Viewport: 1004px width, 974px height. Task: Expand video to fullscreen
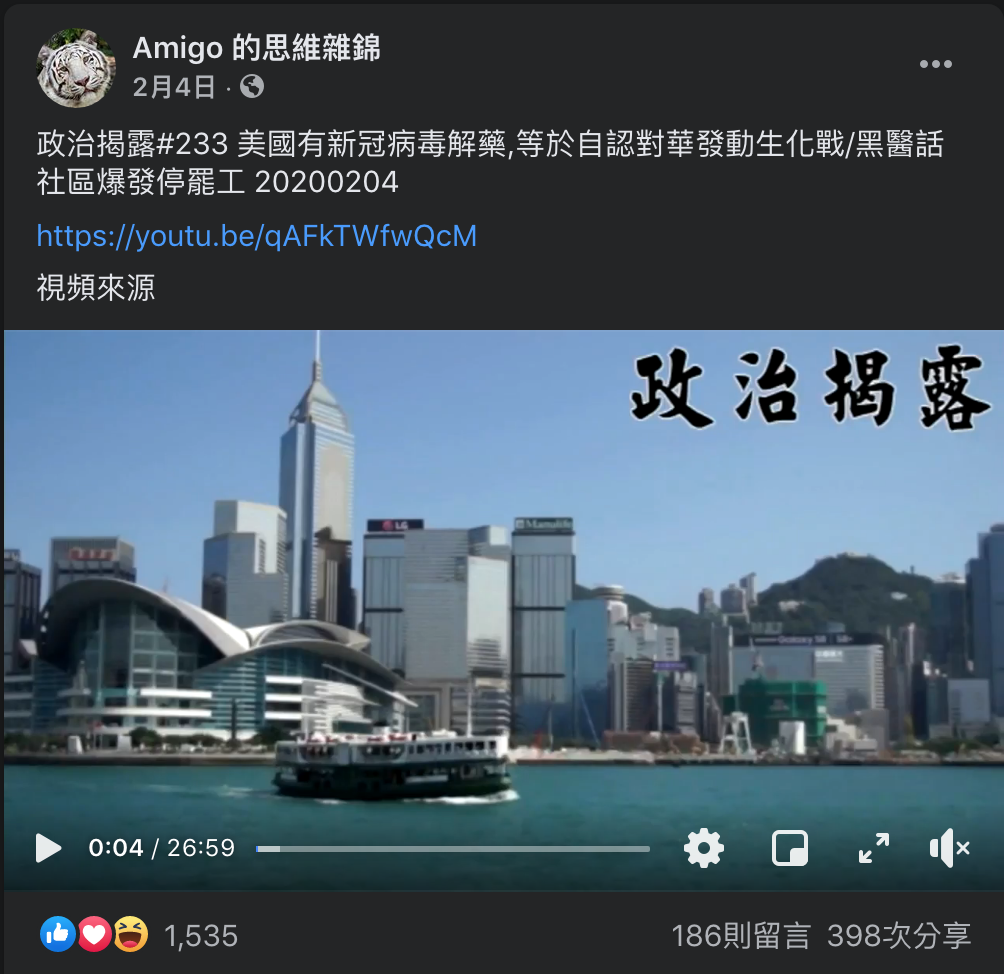click(874, 848)
